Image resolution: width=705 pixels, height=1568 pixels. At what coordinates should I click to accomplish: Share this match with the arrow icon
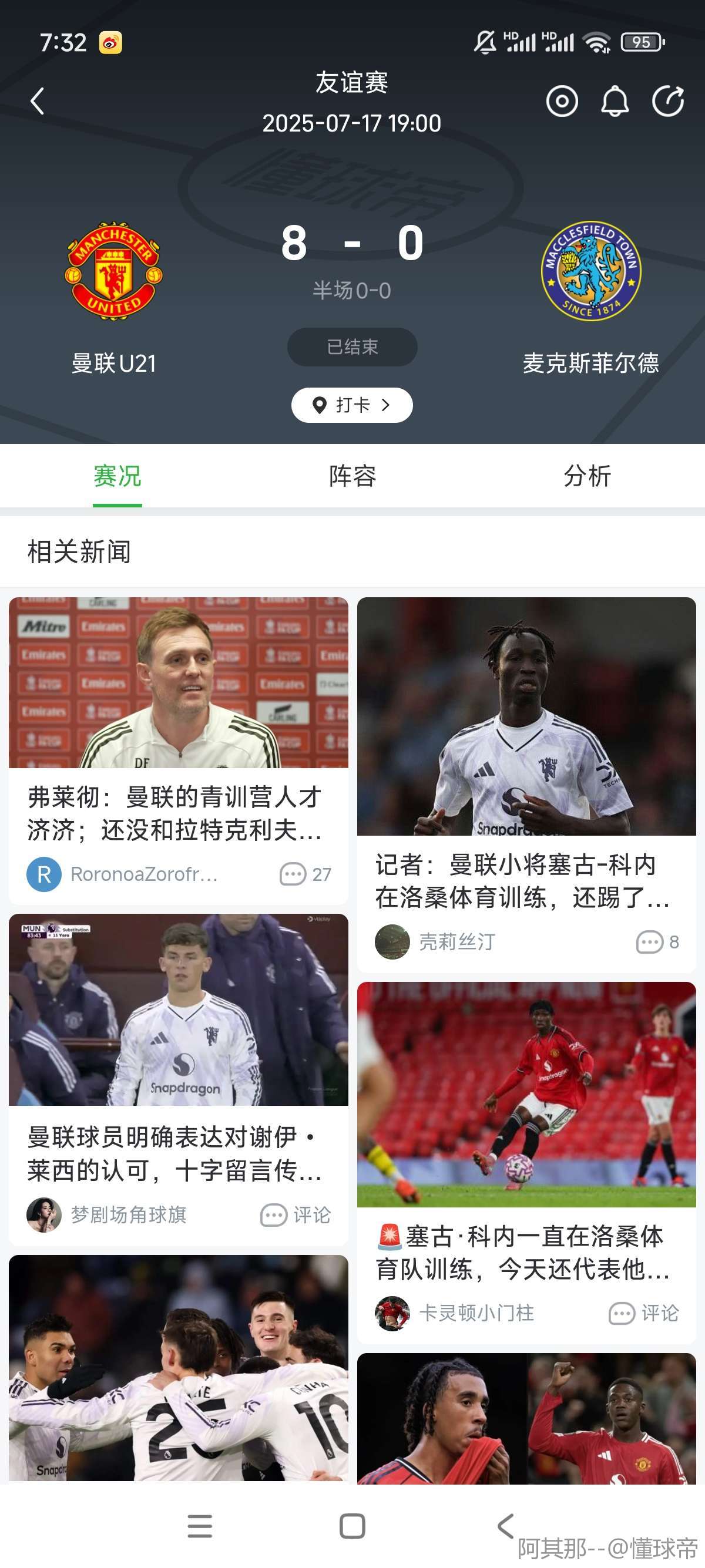point(668,101)
